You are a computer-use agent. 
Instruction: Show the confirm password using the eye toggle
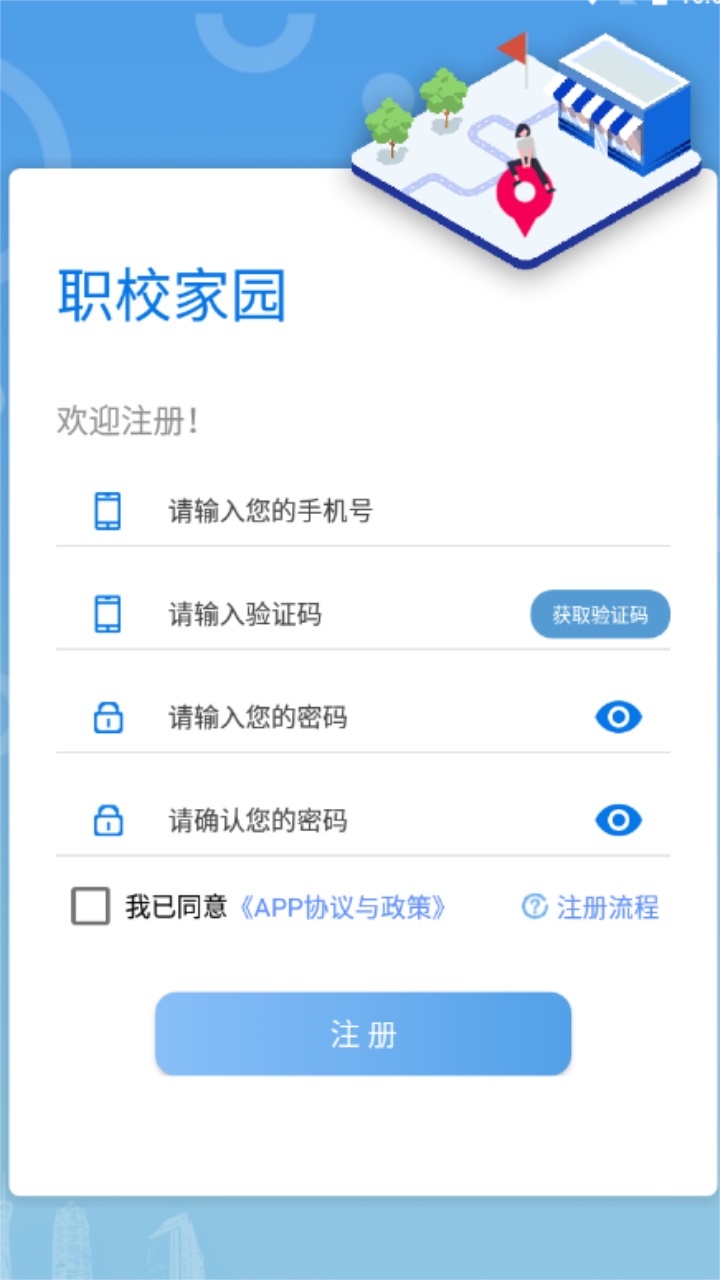[617, 819]
